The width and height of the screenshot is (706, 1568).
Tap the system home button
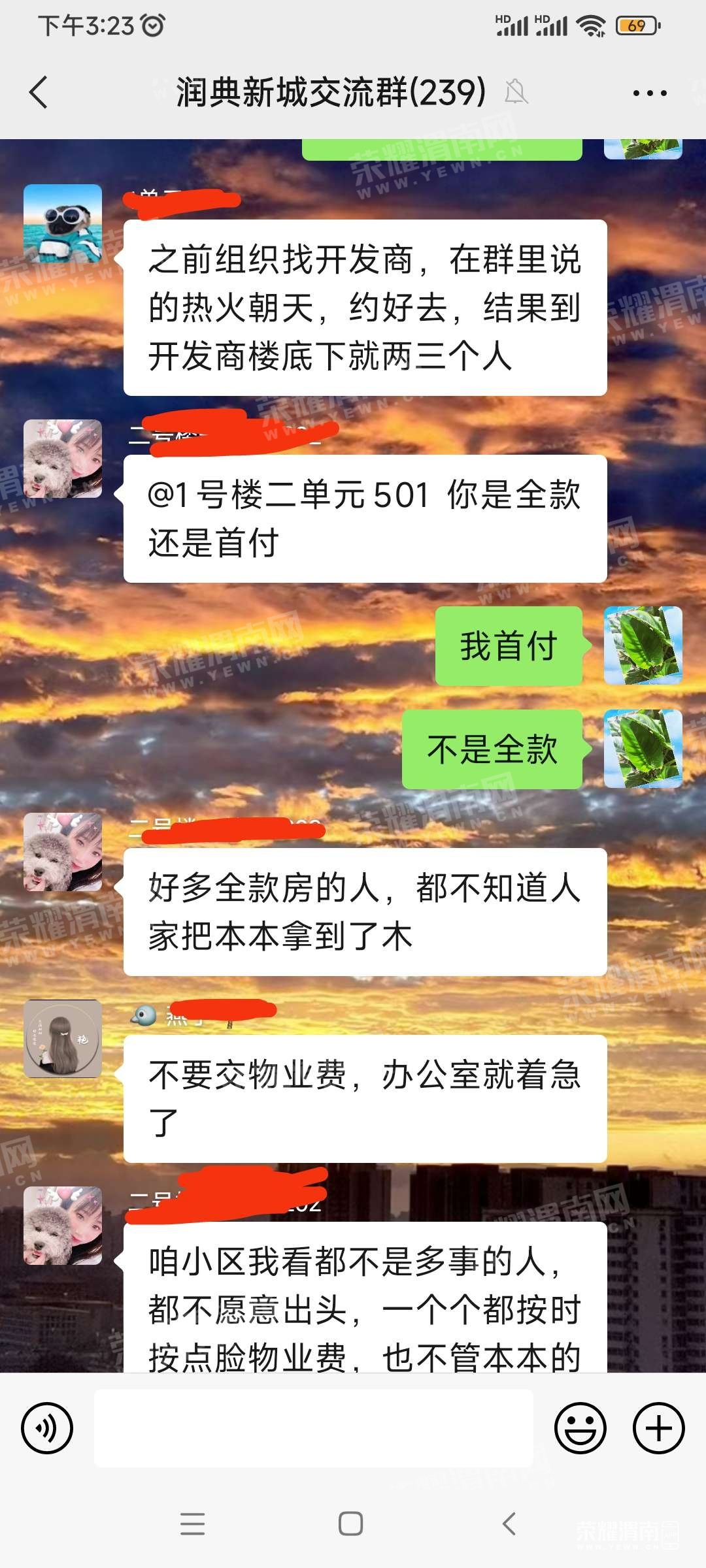click(x=351, y=1524)
